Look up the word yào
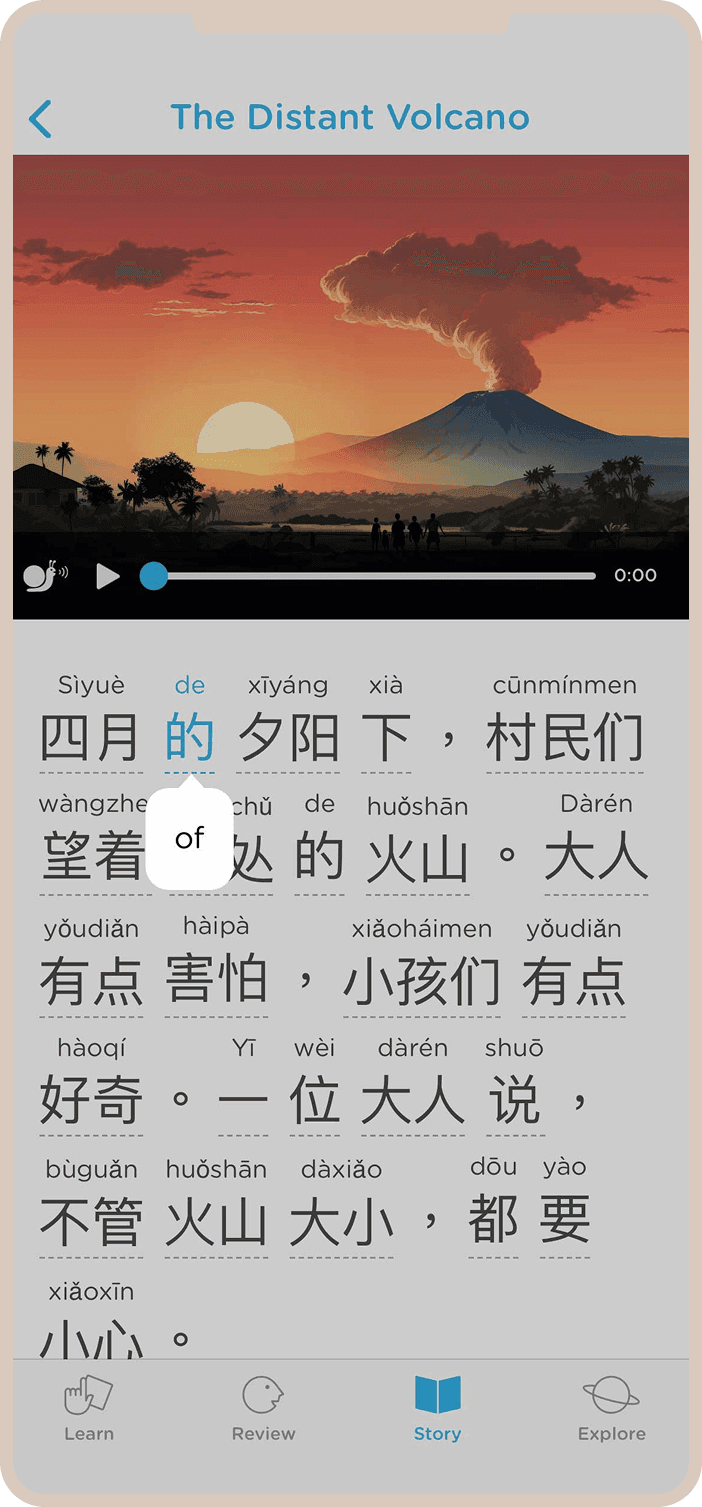The height and width of the screenshot is (1507, 702). (565, 1220)
